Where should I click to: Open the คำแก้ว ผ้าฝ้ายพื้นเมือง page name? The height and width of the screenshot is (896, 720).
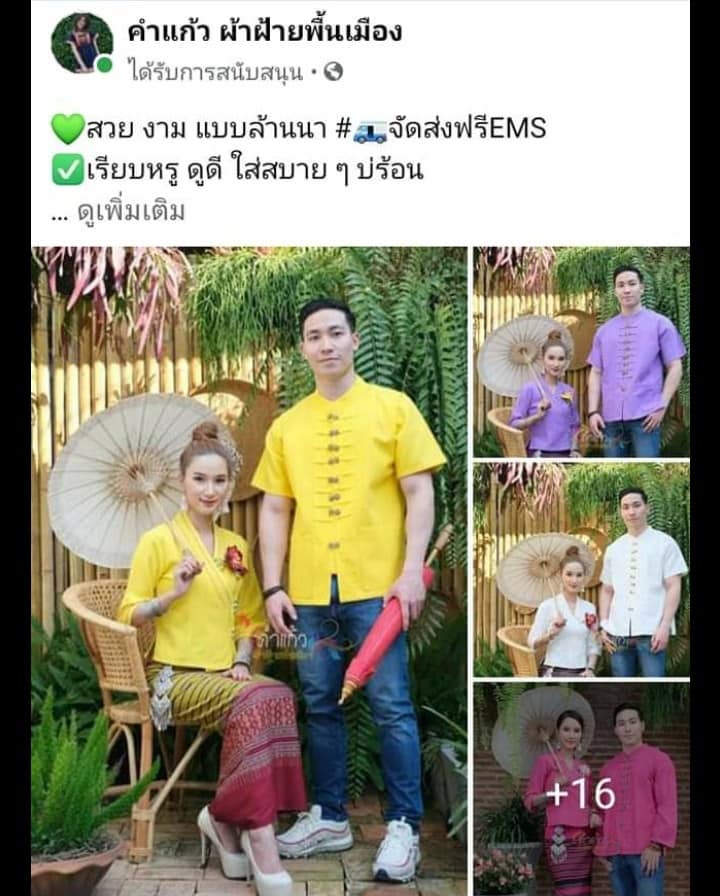[x=264, y=32]
